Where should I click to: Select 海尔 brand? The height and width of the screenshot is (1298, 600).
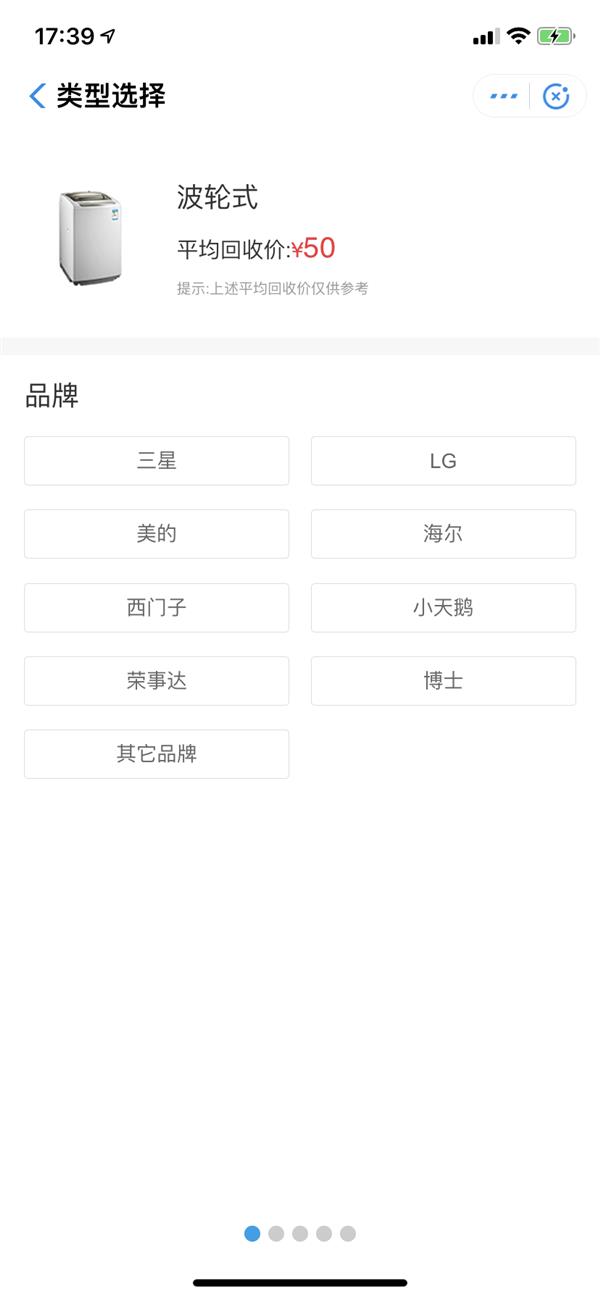tap(443, 534)
